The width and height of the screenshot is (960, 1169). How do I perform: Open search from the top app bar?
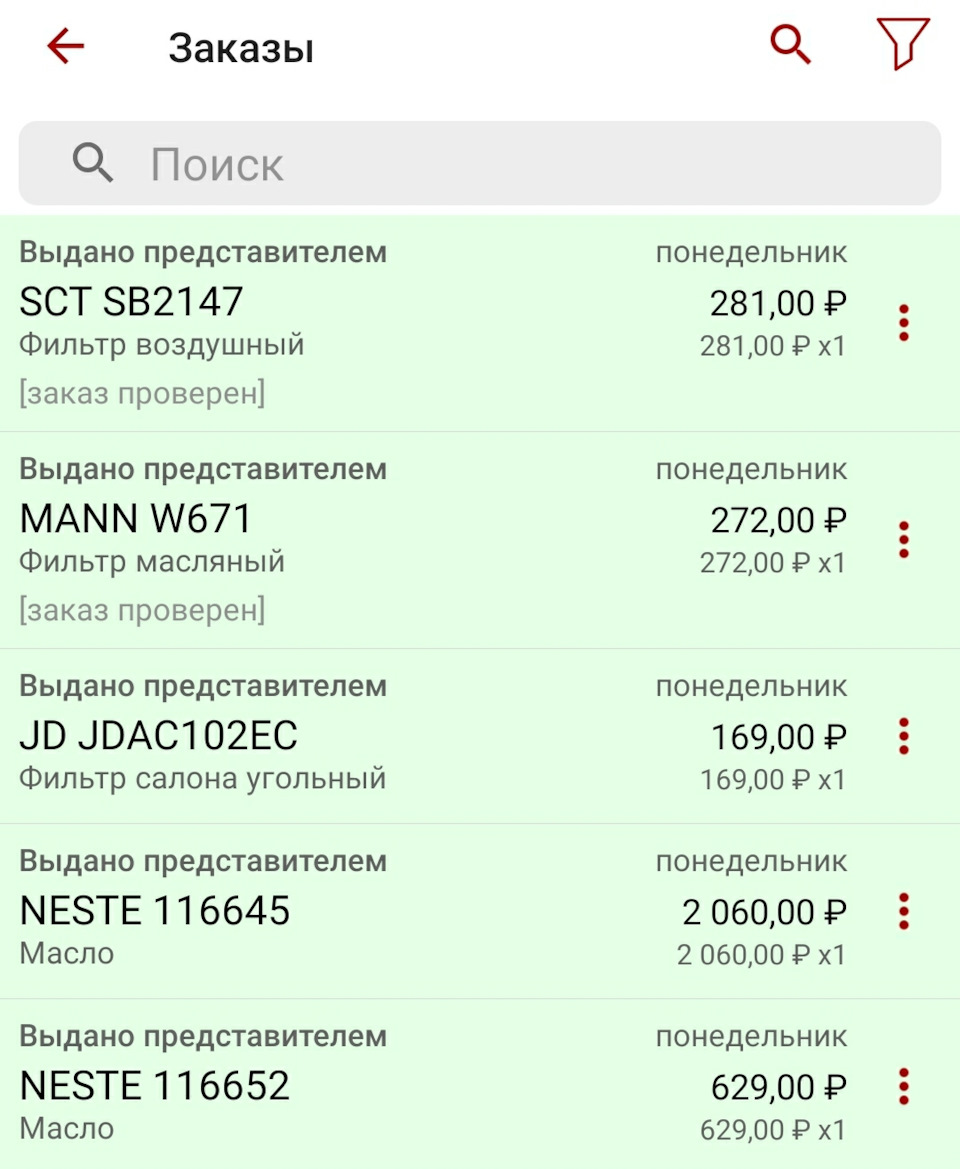pyautogui.click(x=790, y=45)
